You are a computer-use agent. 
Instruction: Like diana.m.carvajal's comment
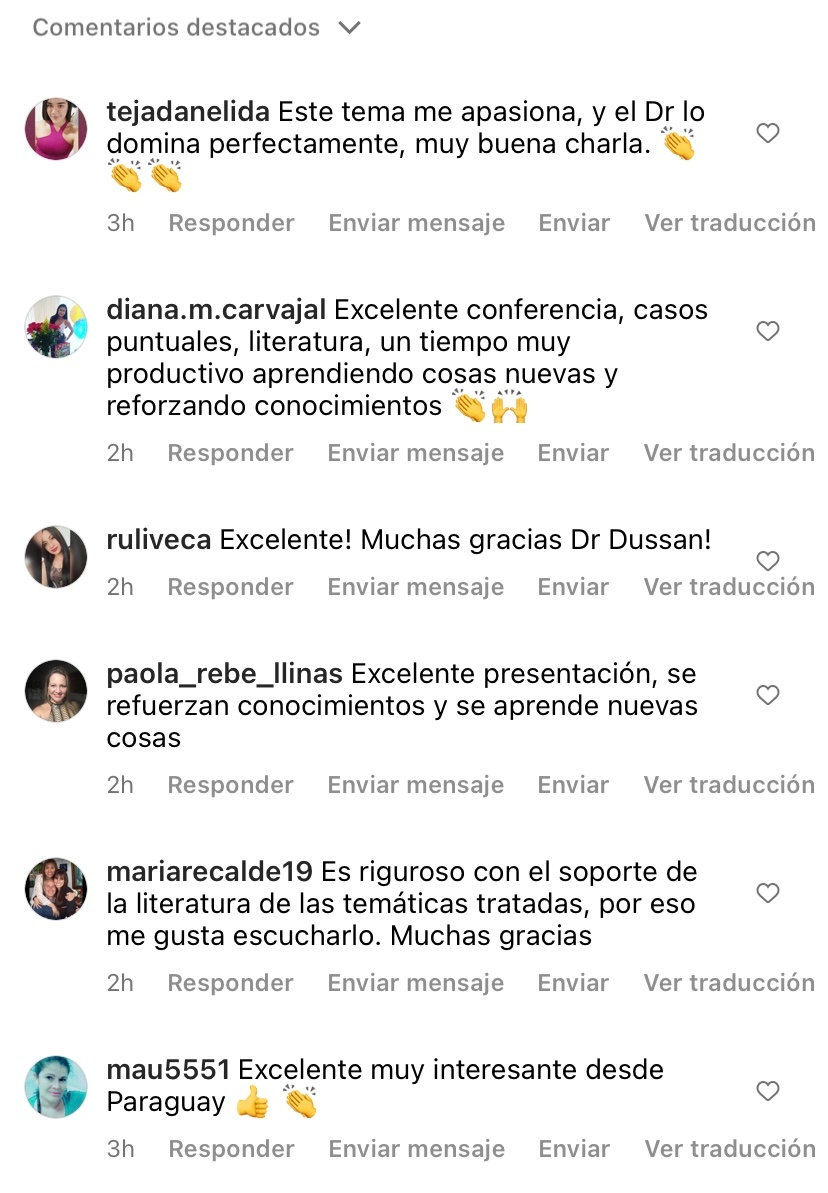pyautogui.click(x=767, y=331)
